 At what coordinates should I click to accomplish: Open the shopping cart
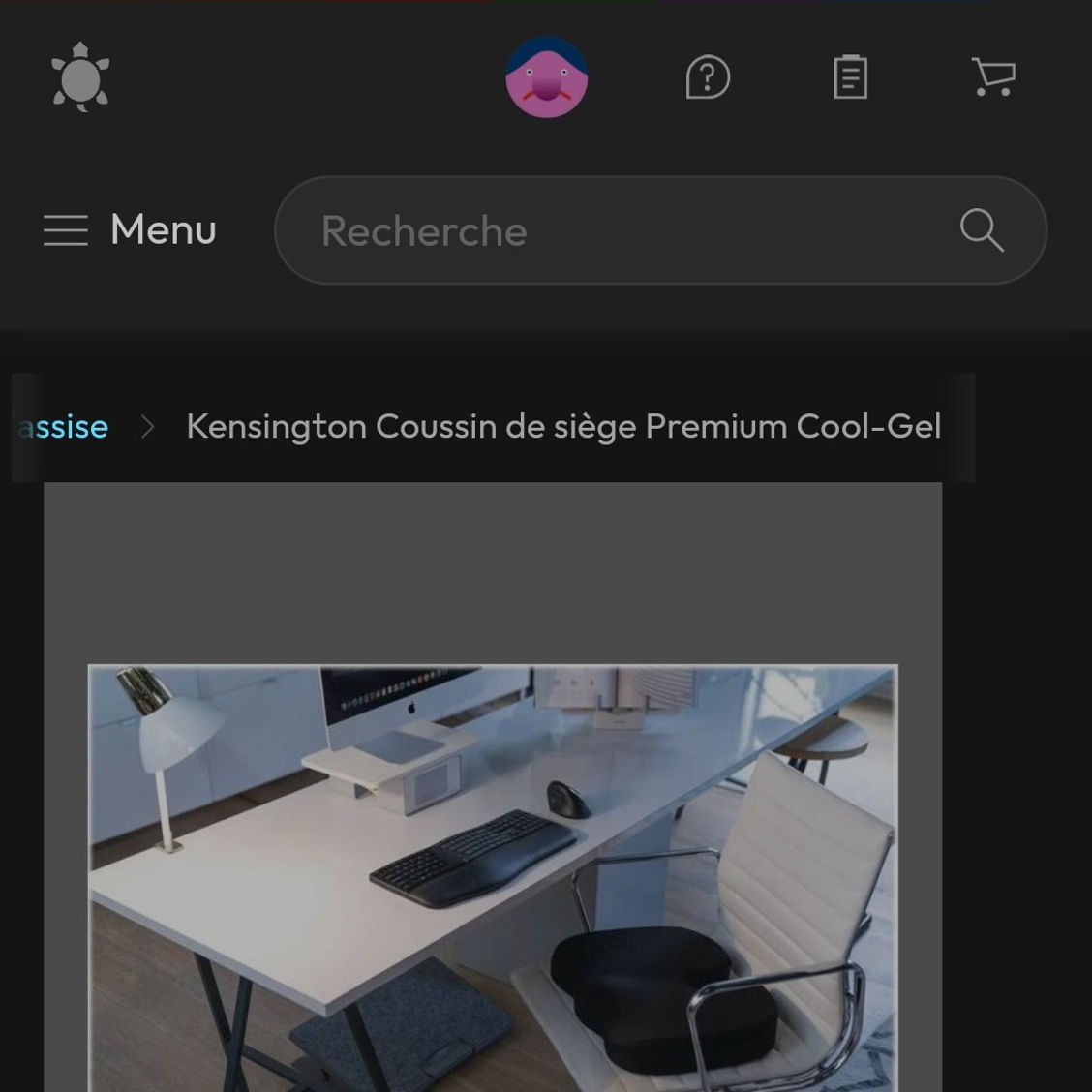[x=993, y=77]
